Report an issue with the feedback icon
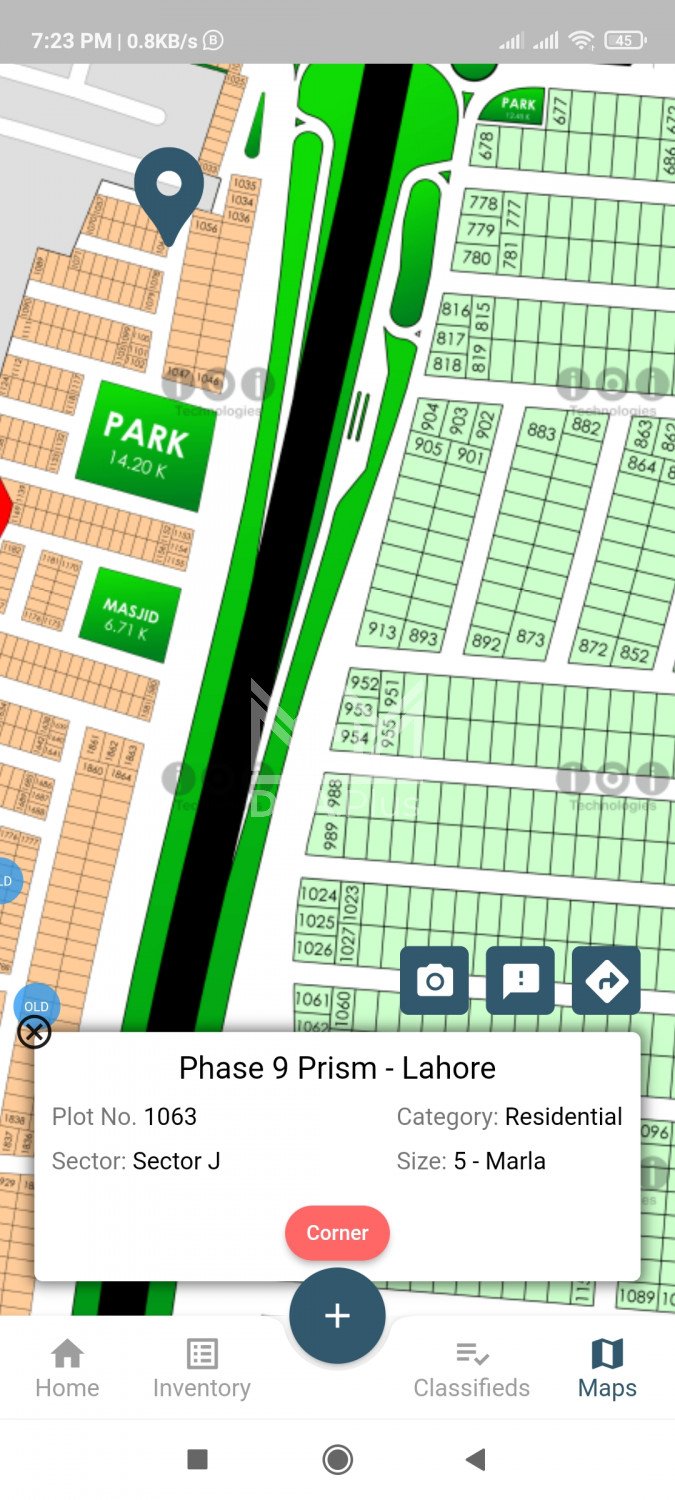The width and height of the screenshot is (675, 1500). click(520, 981)
